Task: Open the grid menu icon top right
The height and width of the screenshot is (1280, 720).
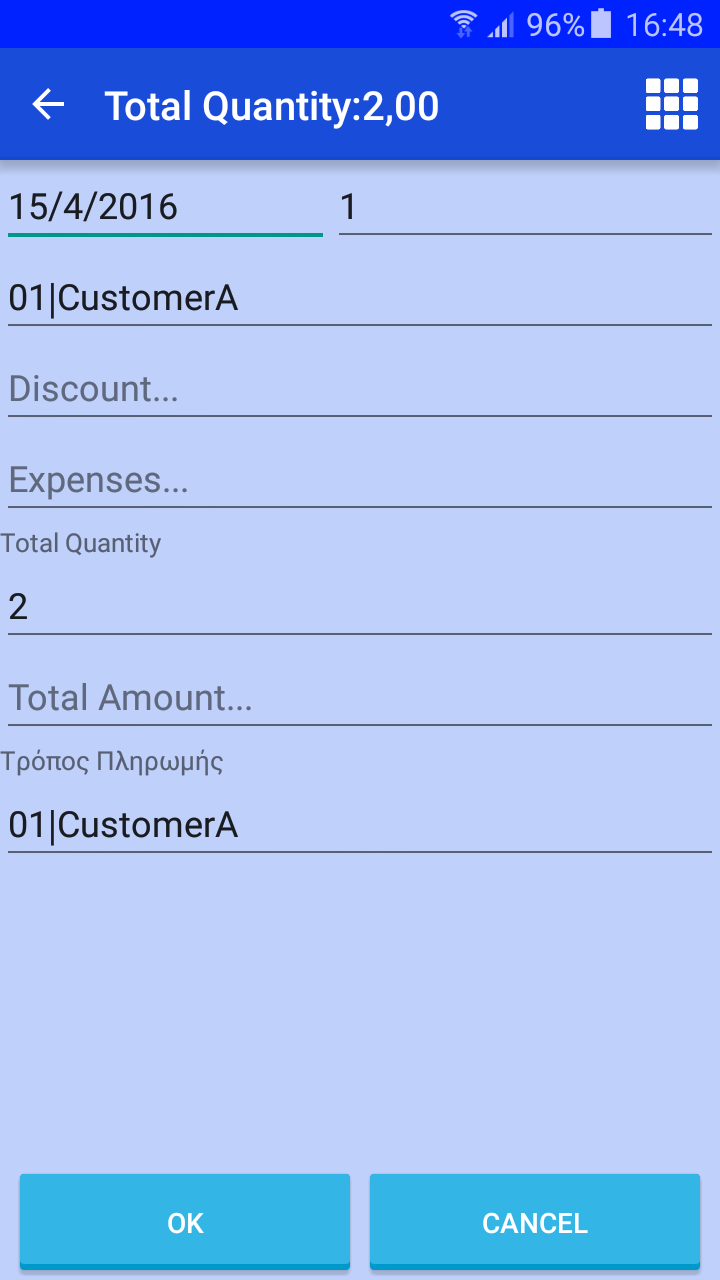Action: tap(671, 103)
